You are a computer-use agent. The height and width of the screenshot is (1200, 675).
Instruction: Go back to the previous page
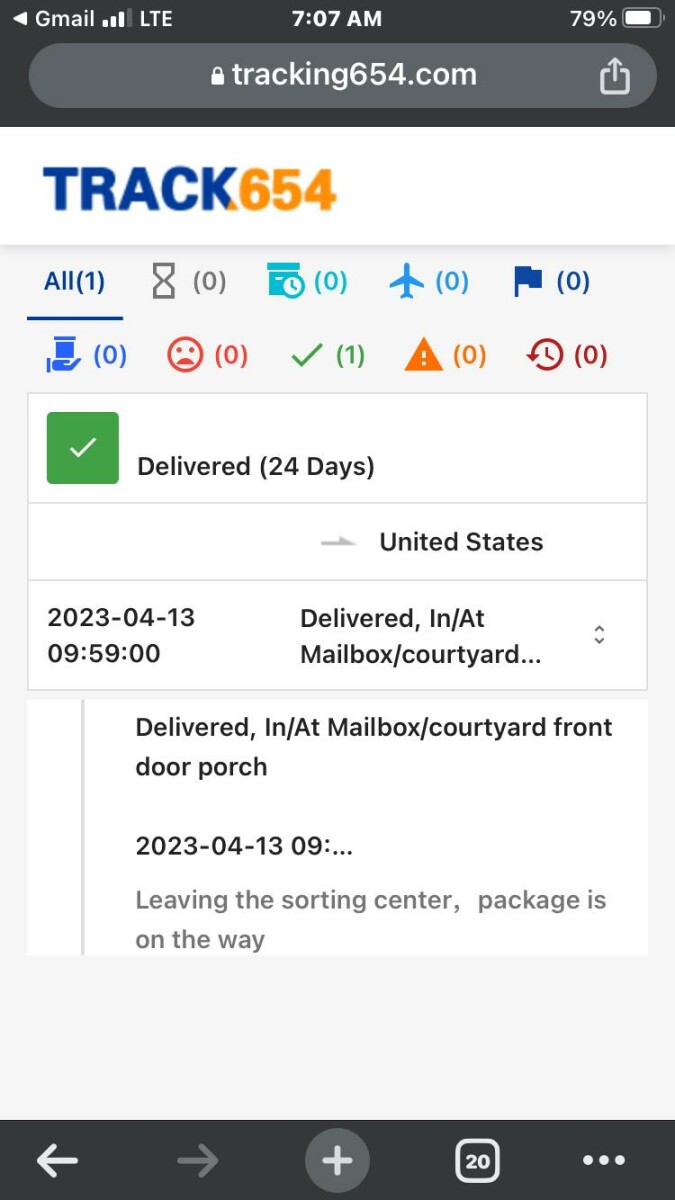coord(57,1161)
